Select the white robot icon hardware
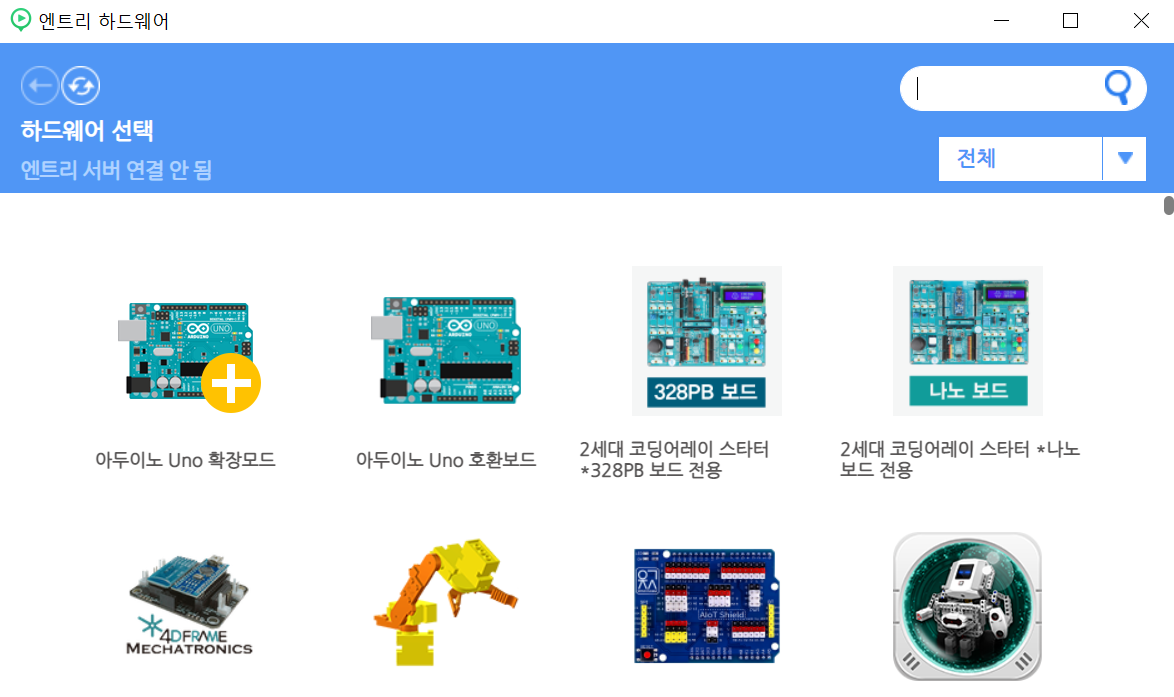1174x697 pixels. [967, 606]
